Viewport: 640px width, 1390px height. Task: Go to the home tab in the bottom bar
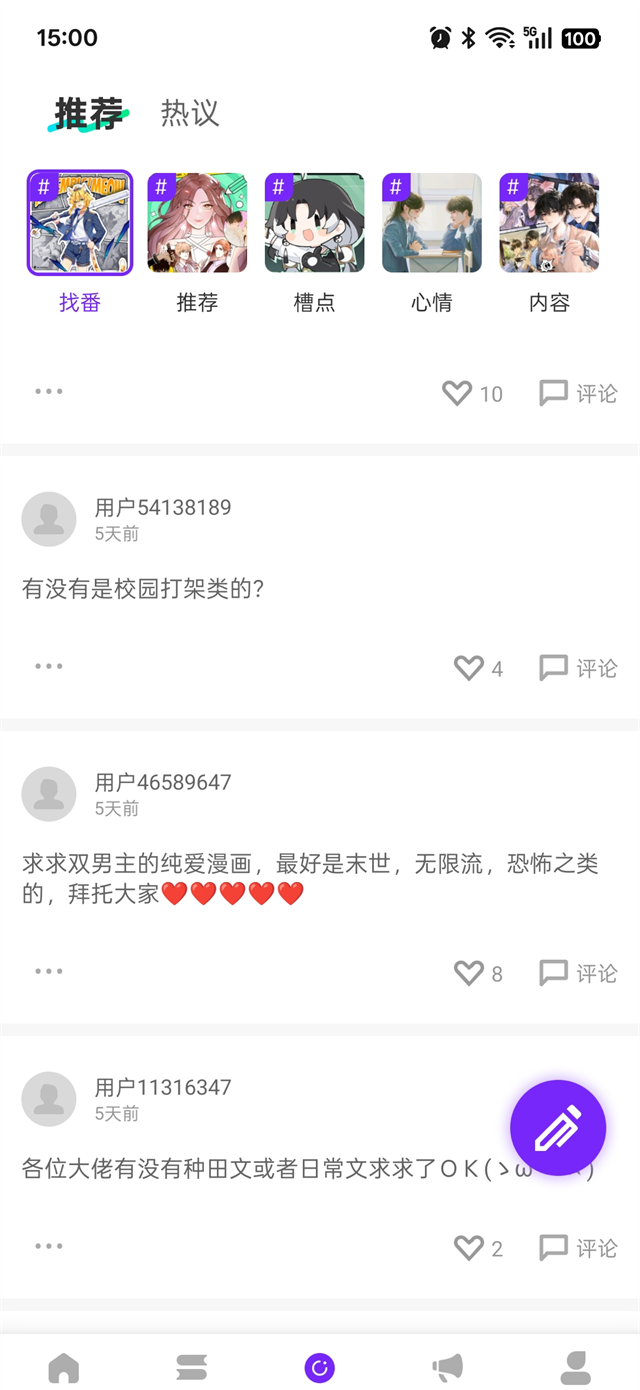[x=63, y=1367]
